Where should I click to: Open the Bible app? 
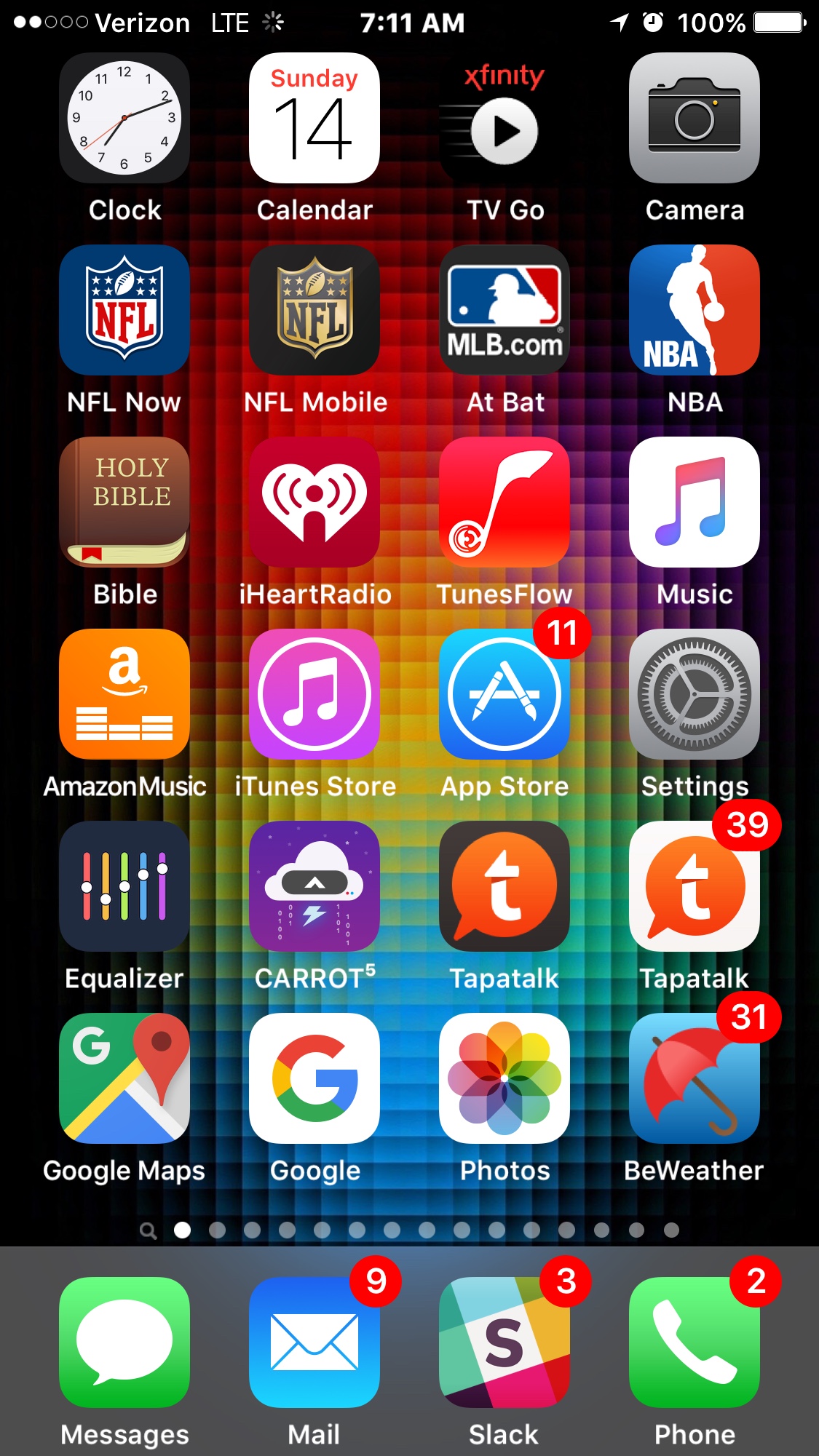pos(124,502)
